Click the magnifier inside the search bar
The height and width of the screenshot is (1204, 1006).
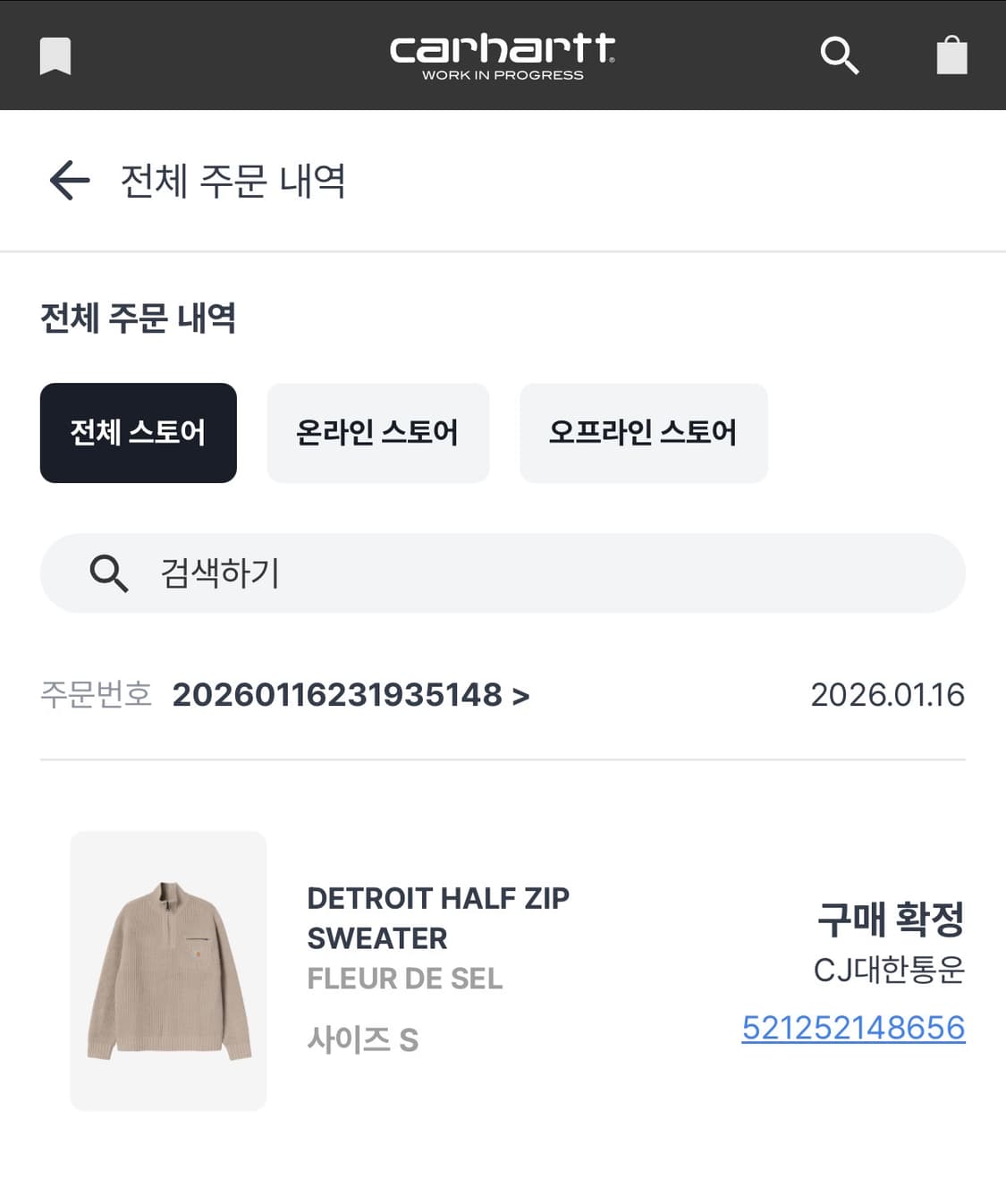(x=107, y=573)
